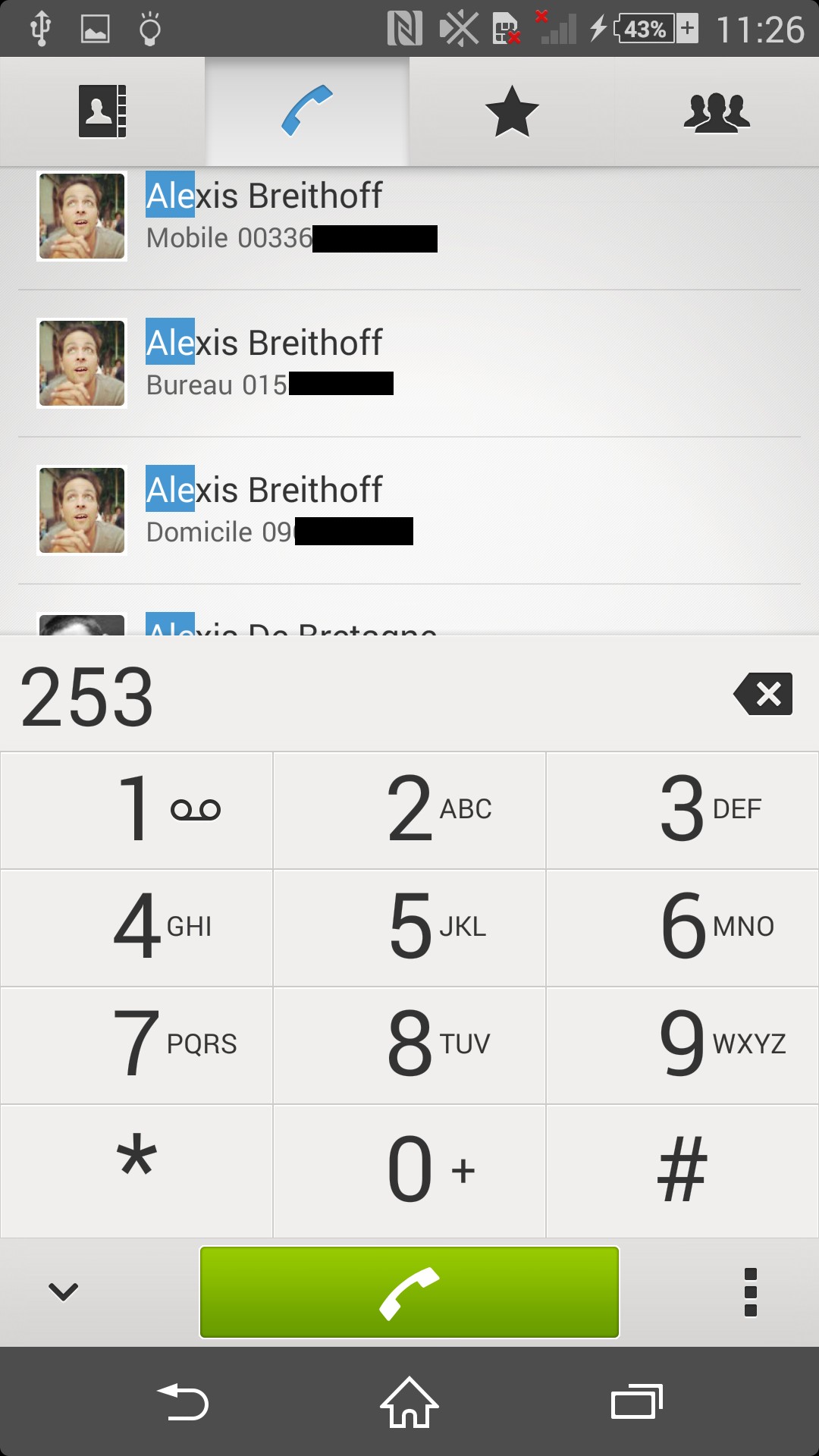Dial digit 1 voicemail key
The width and height of the screenshot is (819, 1456).
pyautogui.click(x=136, y=810)
